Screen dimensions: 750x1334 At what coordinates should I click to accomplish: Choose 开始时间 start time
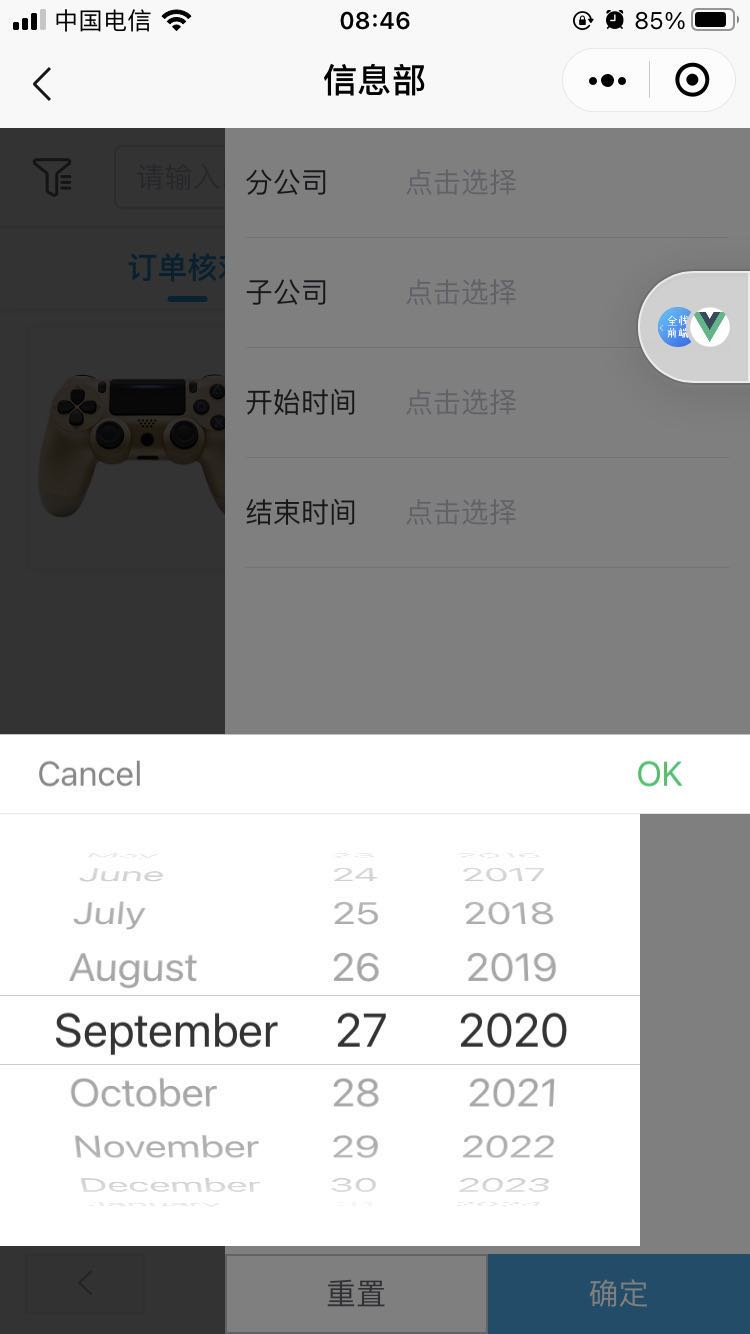[x=460, y=402]
